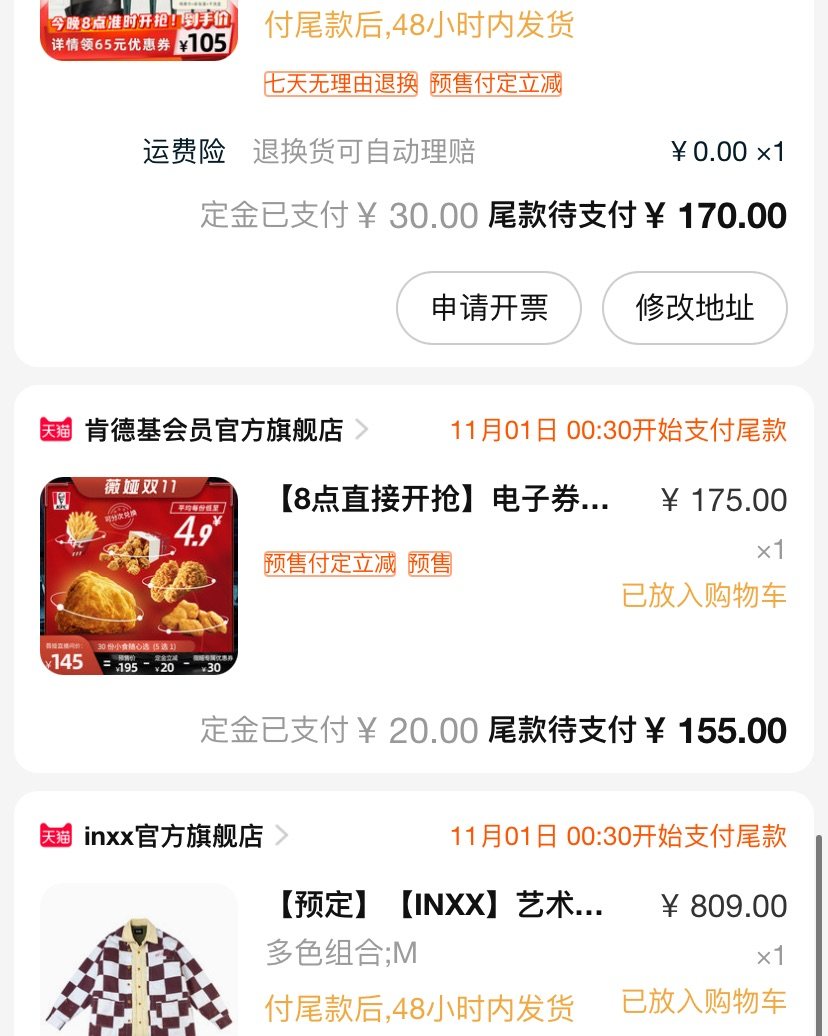Tap the 预售 tag on the KFC order
Screen dimensions: 828x1036
point(429,563)
